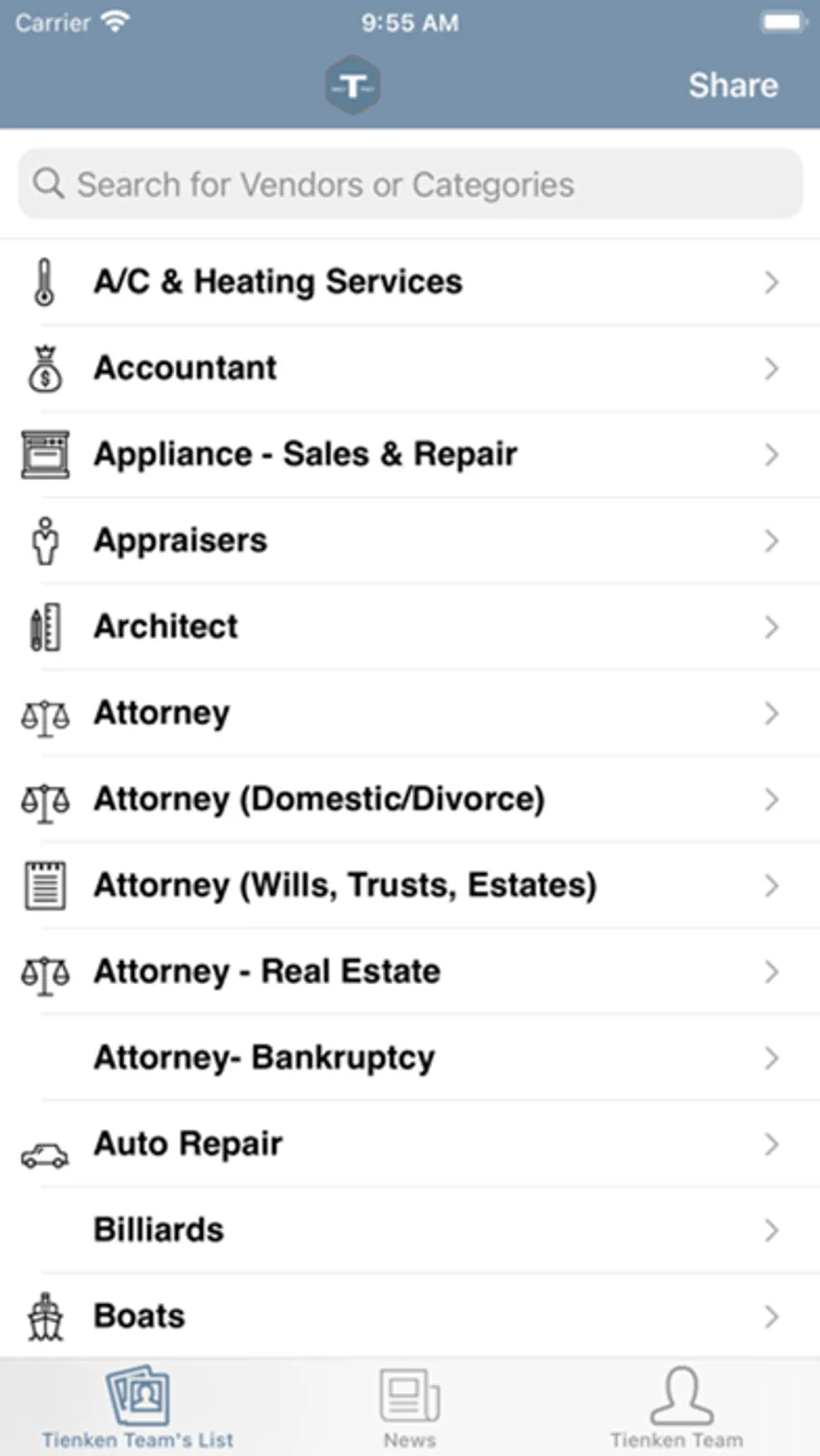Go to Tienken Team's List tab
This screenshot has width=820, height=1456.
[138, 1408]
